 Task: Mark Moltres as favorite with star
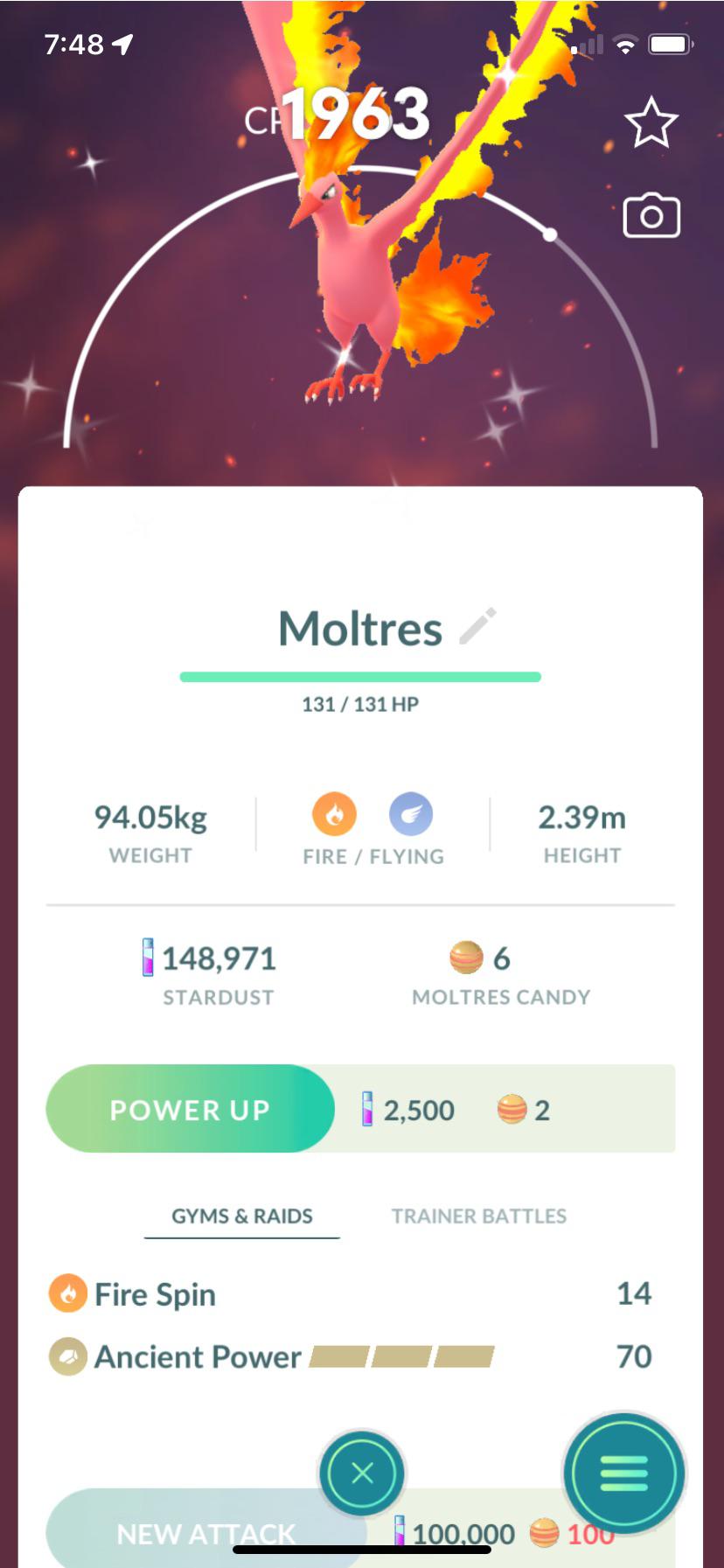[x=651, y=122]
